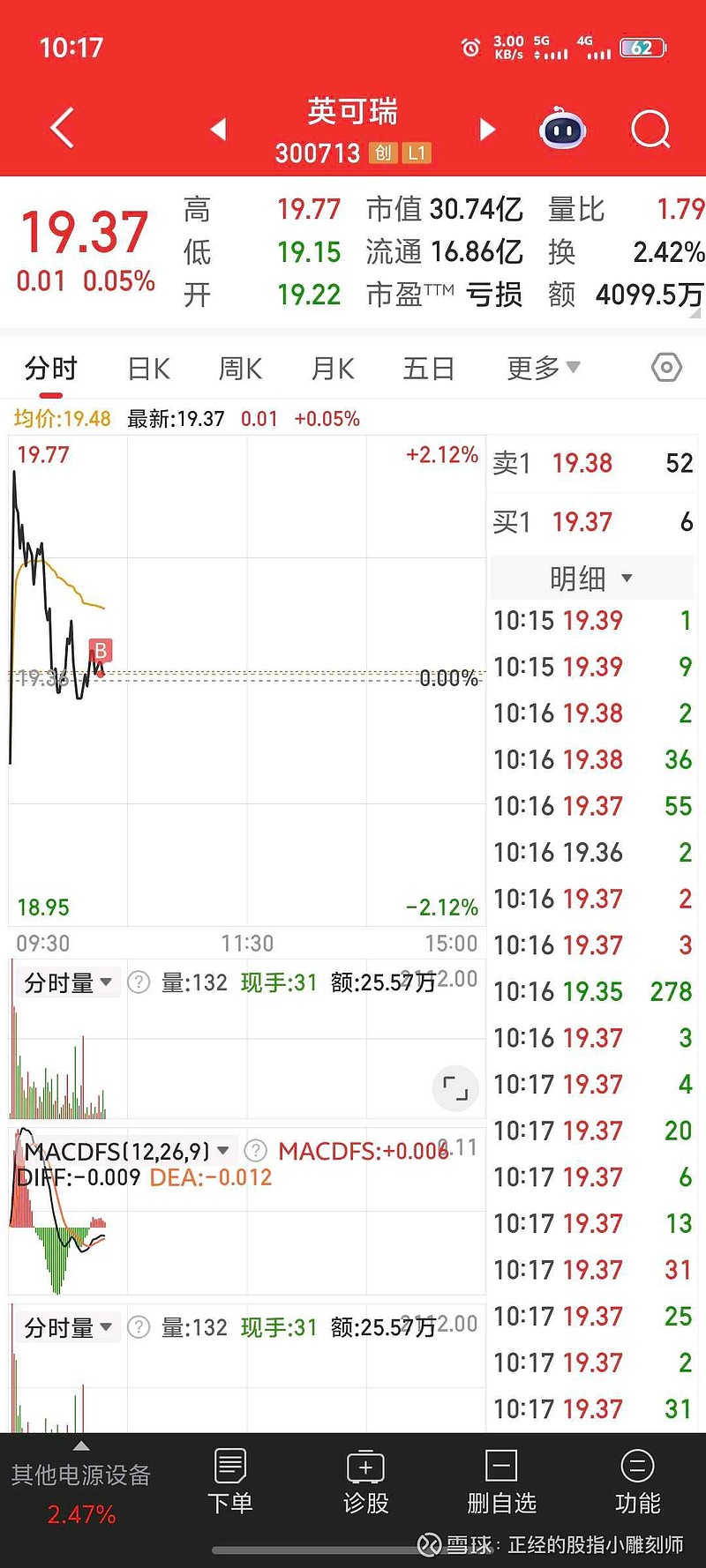Expand the 更多 chart options
706x1568 pixels.
click(x=543, y=368)
